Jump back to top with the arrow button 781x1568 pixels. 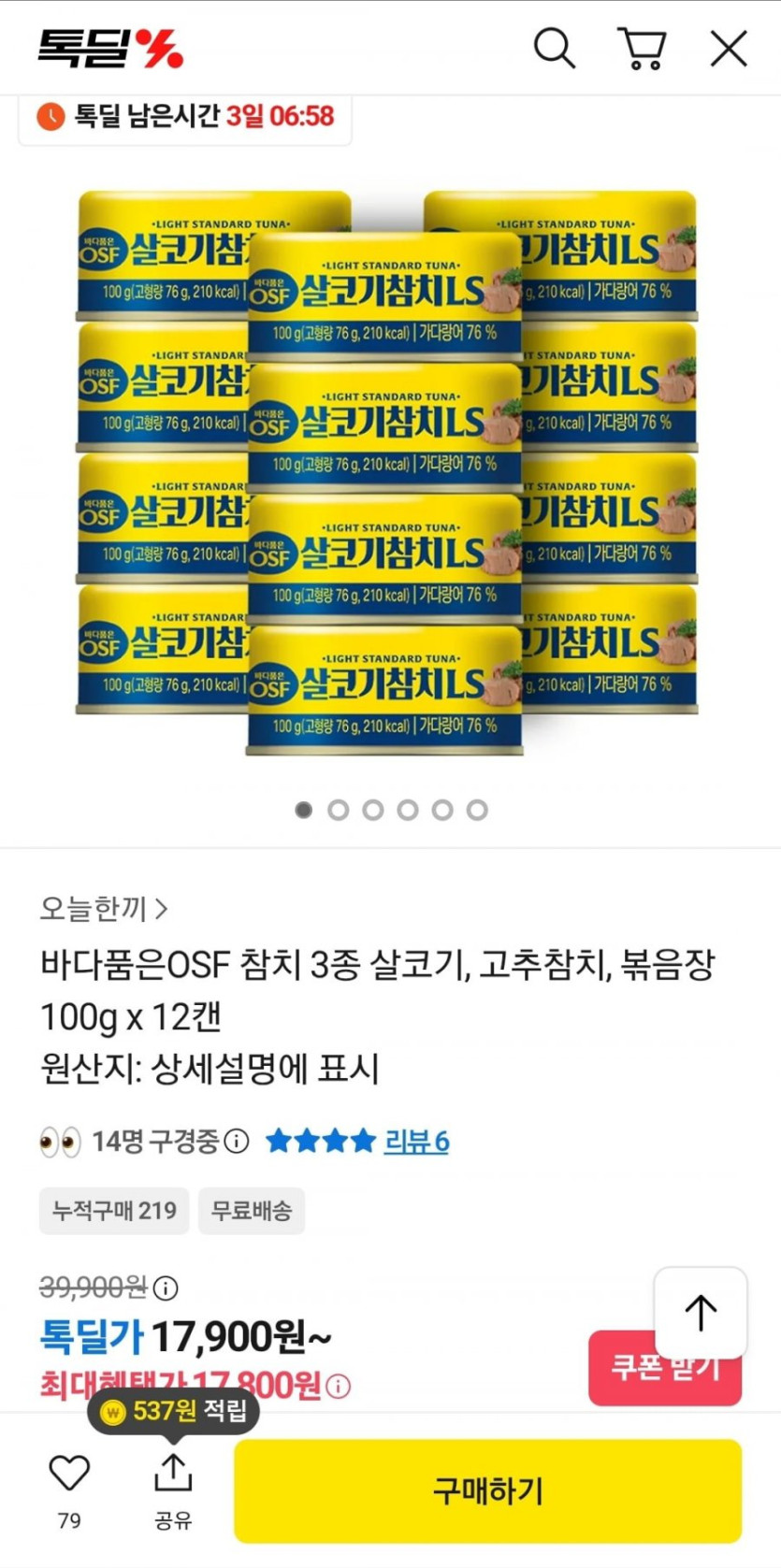pos(701,1313)
